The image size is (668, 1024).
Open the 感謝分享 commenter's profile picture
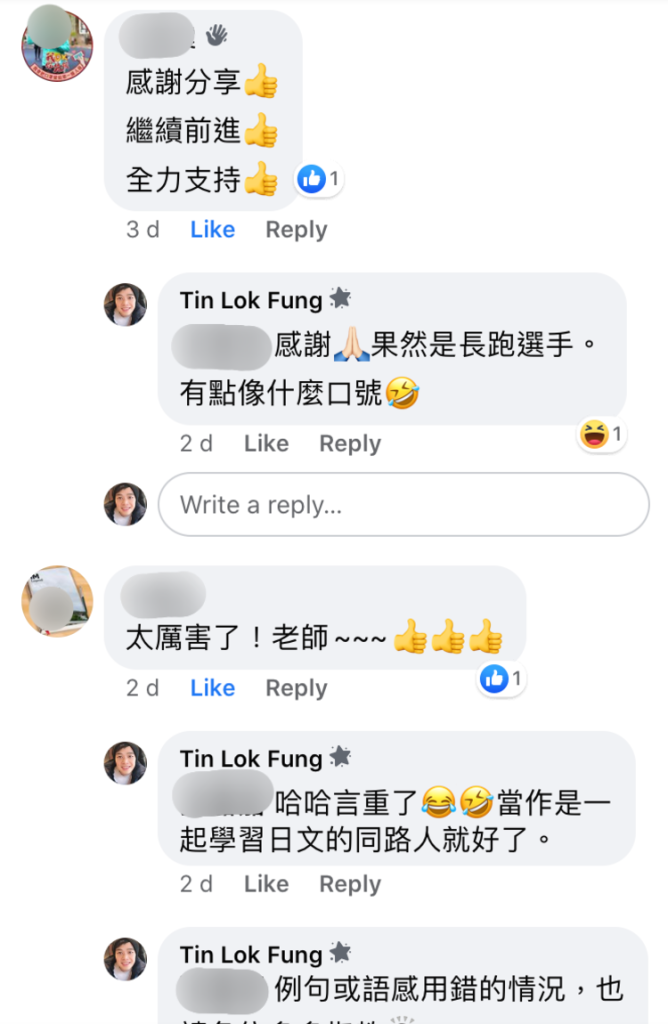click(57, 45)
